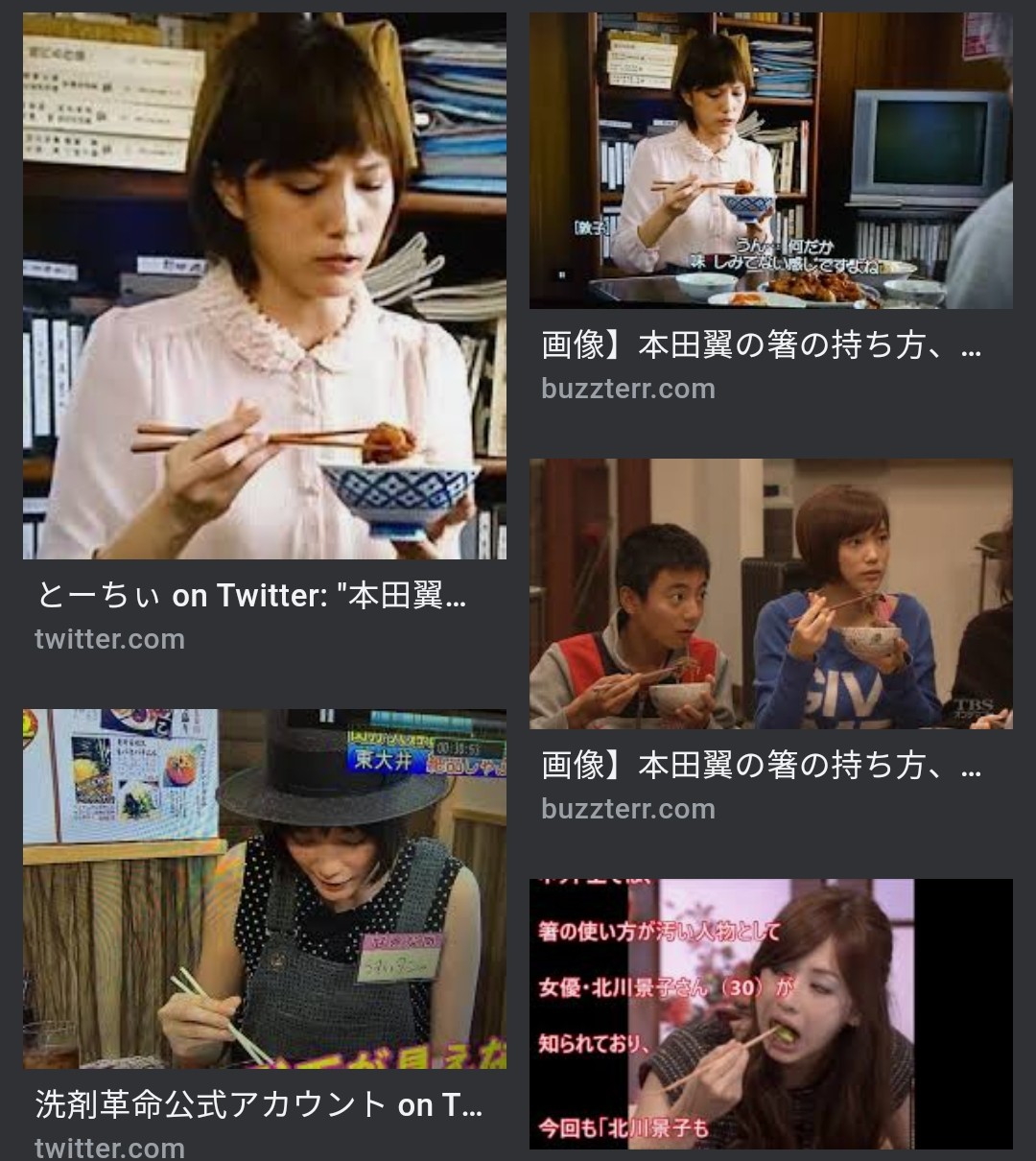The height and width of the screenshot is (1161, 1036).
Task: Open the とーちぃ on Twitter image result
Action: tap(265, 286)
